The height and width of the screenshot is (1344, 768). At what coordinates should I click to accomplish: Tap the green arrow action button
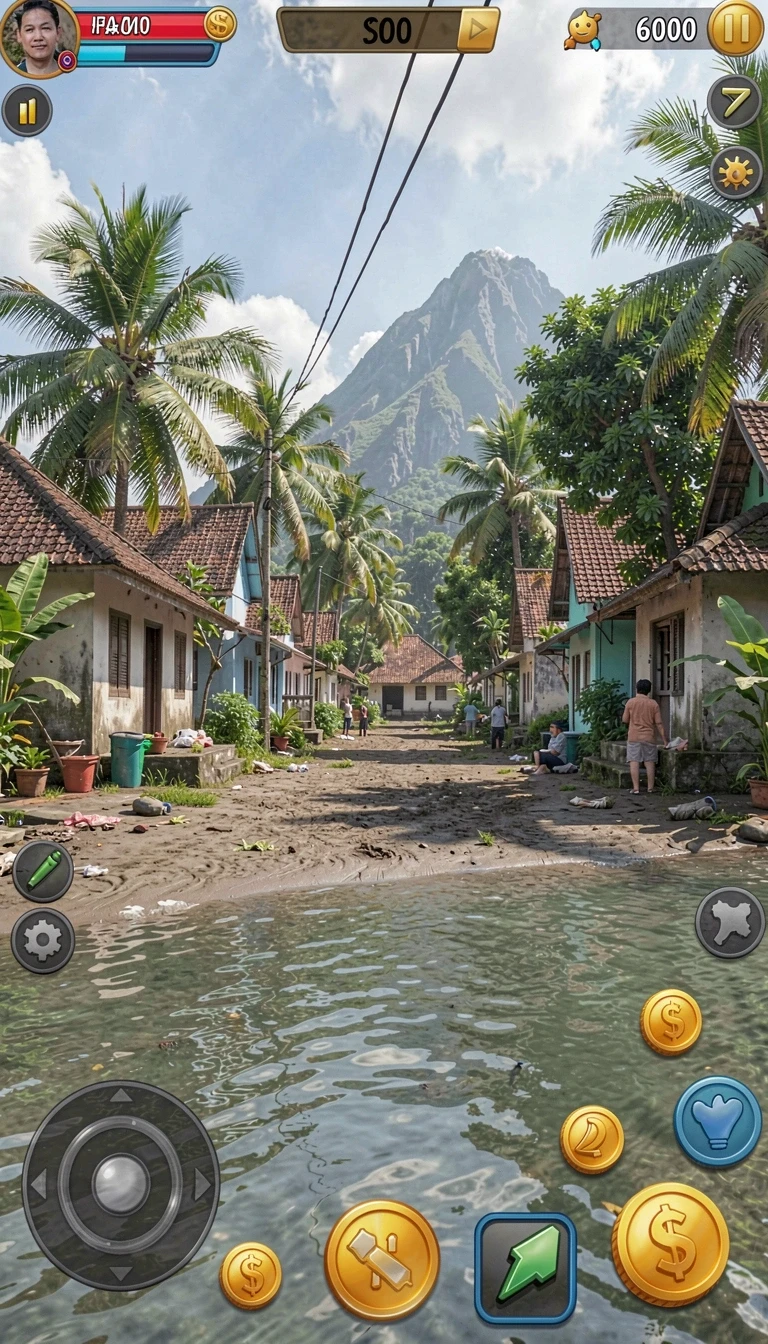525,1268
